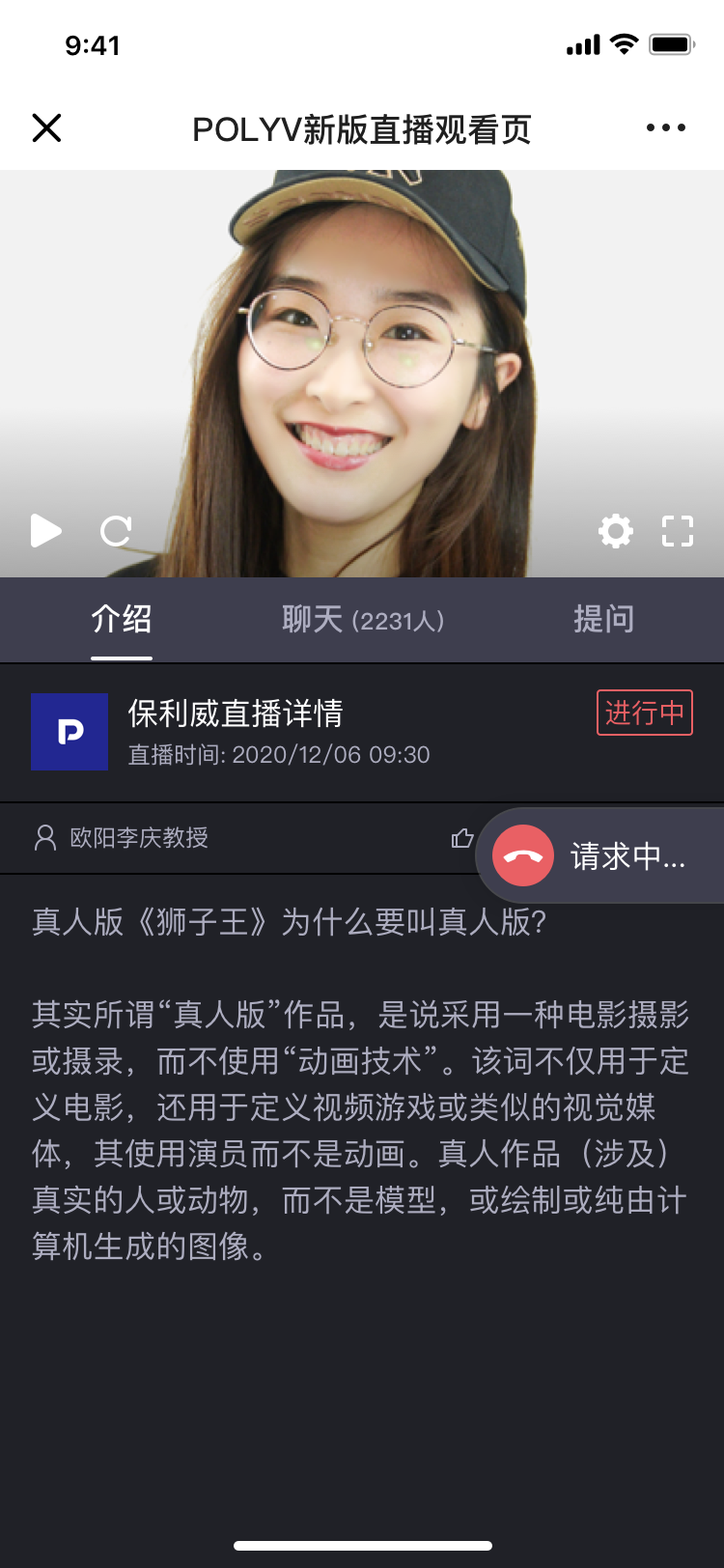Refresh the live stream

click(116, 530)
